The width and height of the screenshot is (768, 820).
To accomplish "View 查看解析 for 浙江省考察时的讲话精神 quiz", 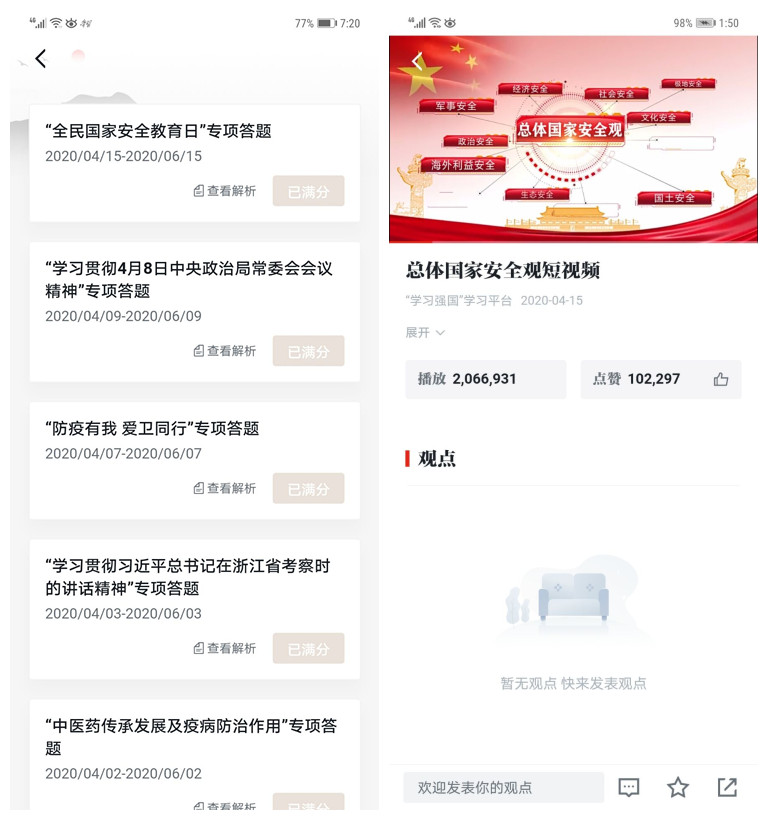I will [x=225, y=648].
